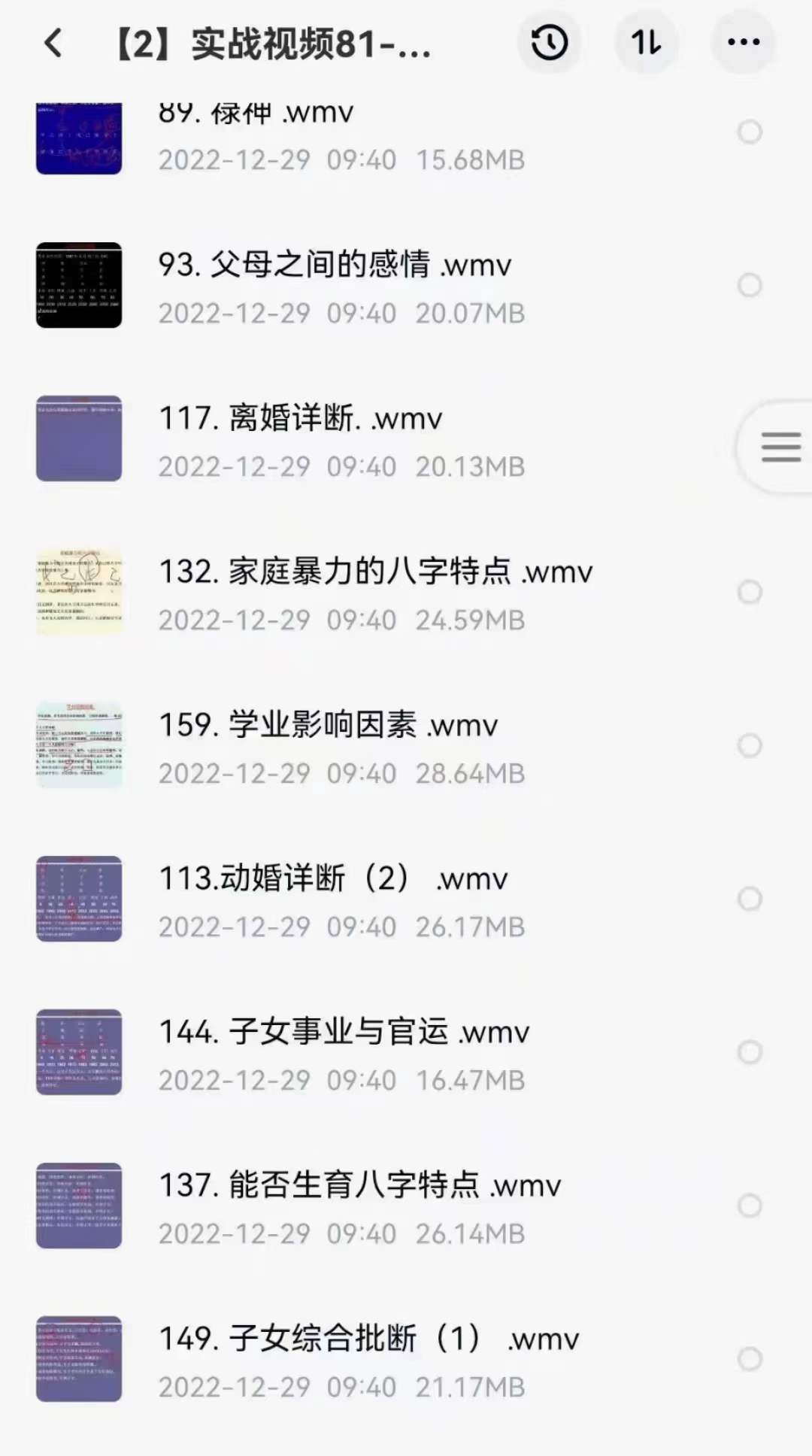This screenshot has height=1456, width=812.
Task: Tap the thumbnail of 132. 家庭暴力的八字特点.wmv
Action: (80, 593)
